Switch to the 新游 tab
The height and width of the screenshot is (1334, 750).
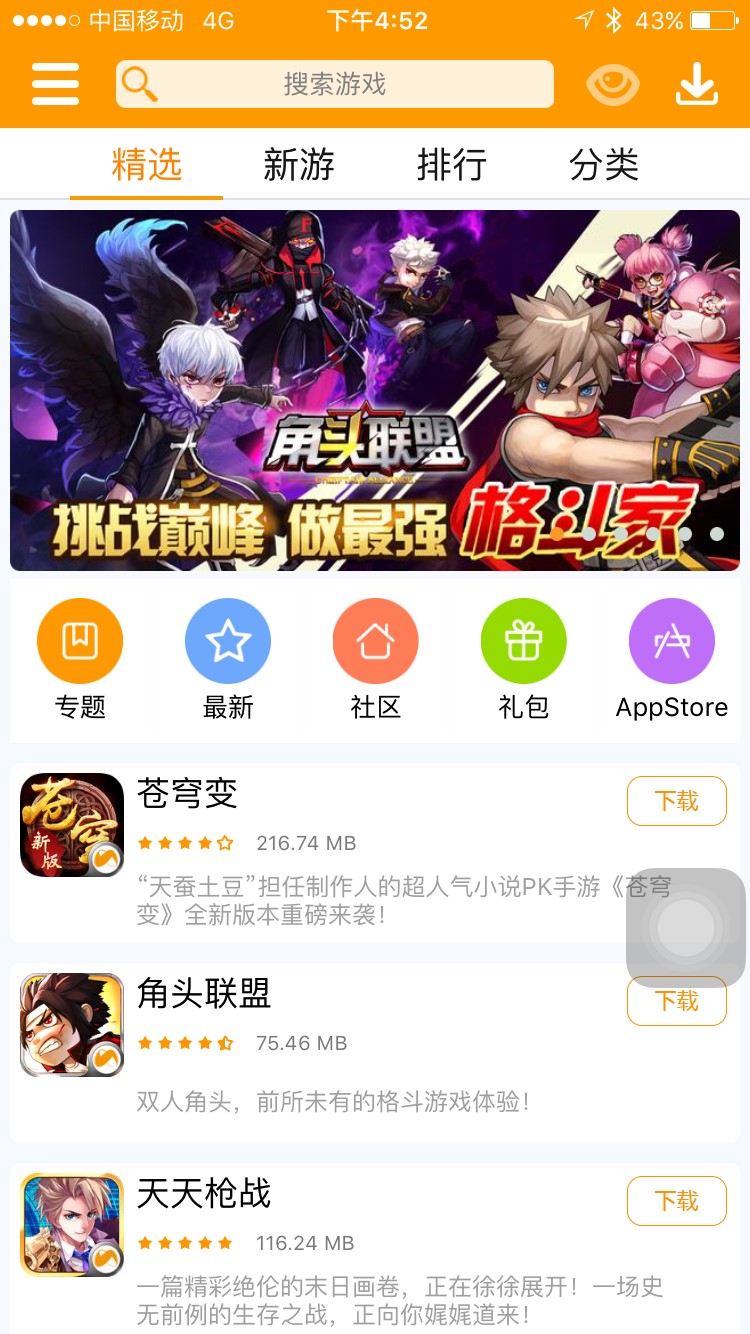coord(298,165)
